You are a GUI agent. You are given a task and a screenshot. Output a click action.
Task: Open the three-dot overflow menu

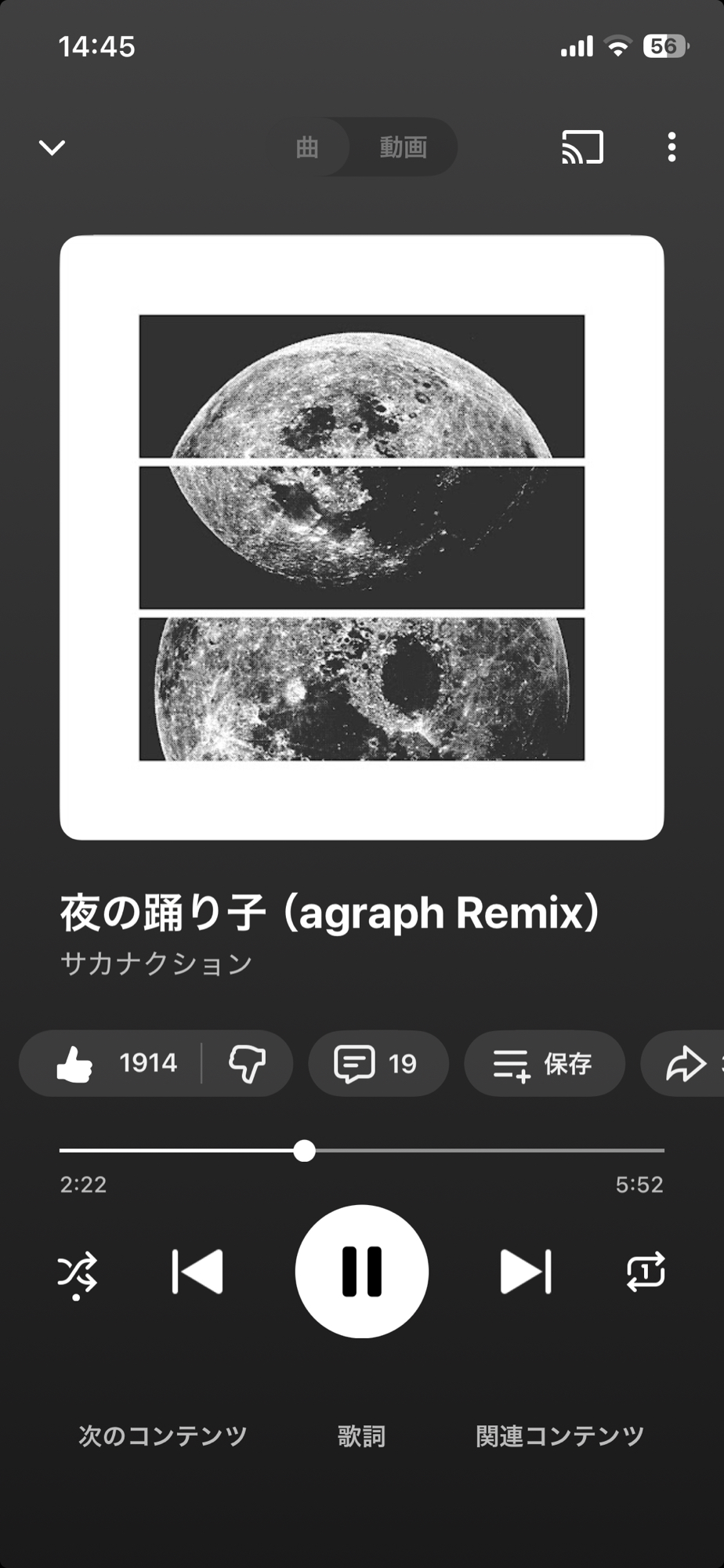tap(672, 147)
